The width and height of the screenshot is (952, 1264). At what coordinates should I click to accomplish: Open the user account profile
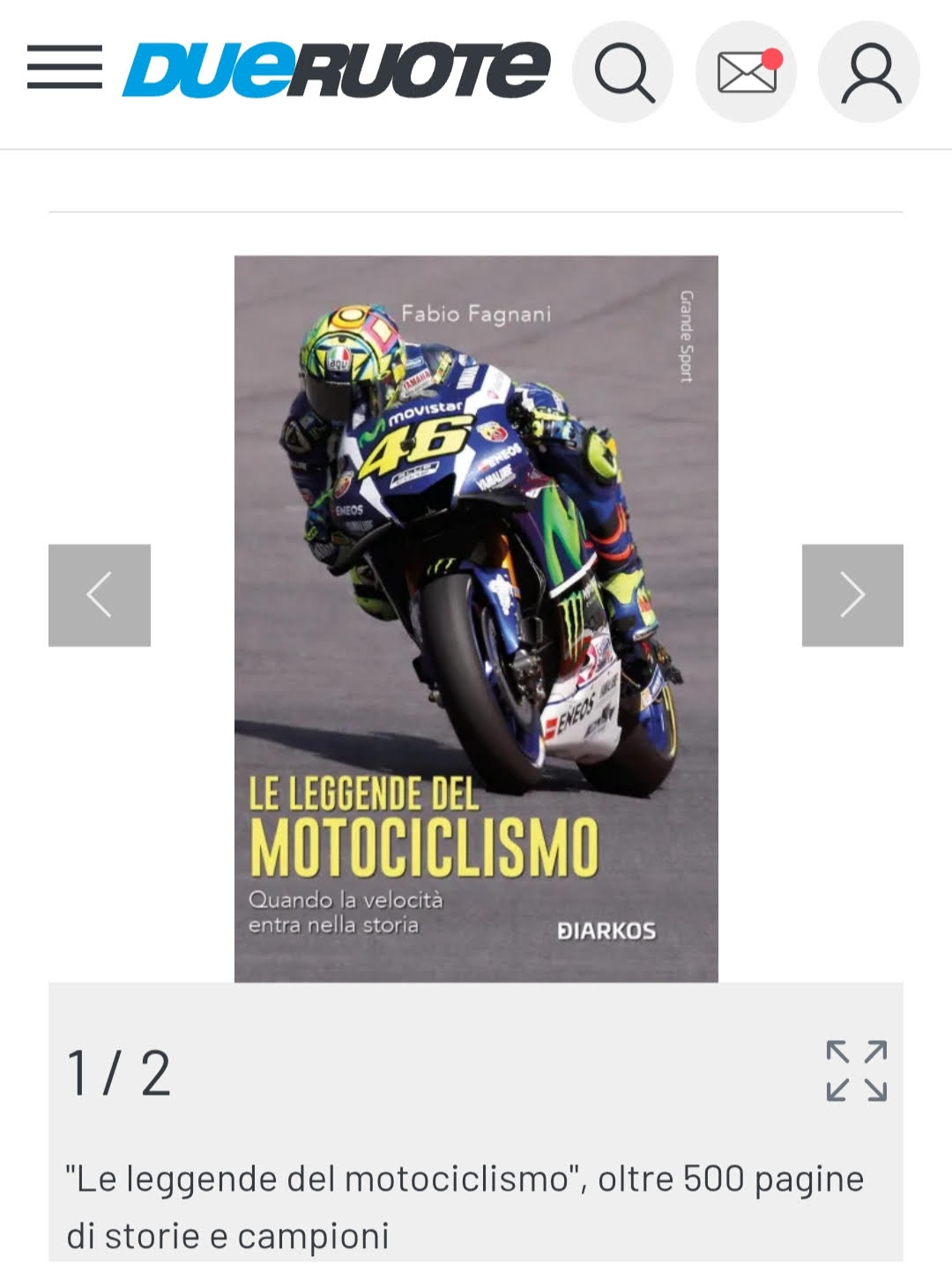tap(869, 71)
